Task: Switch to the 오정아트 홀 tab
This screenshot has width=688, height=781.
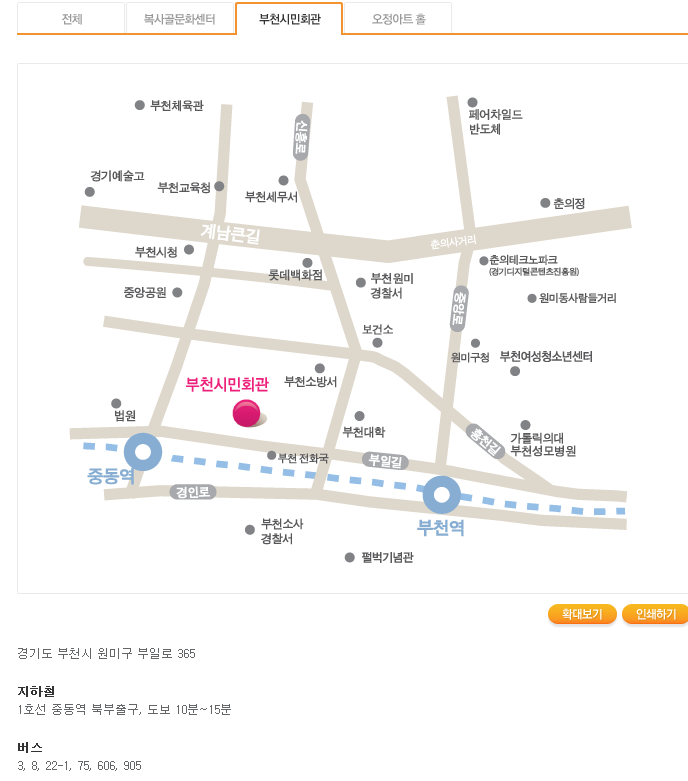Action: tap(398, 19)
